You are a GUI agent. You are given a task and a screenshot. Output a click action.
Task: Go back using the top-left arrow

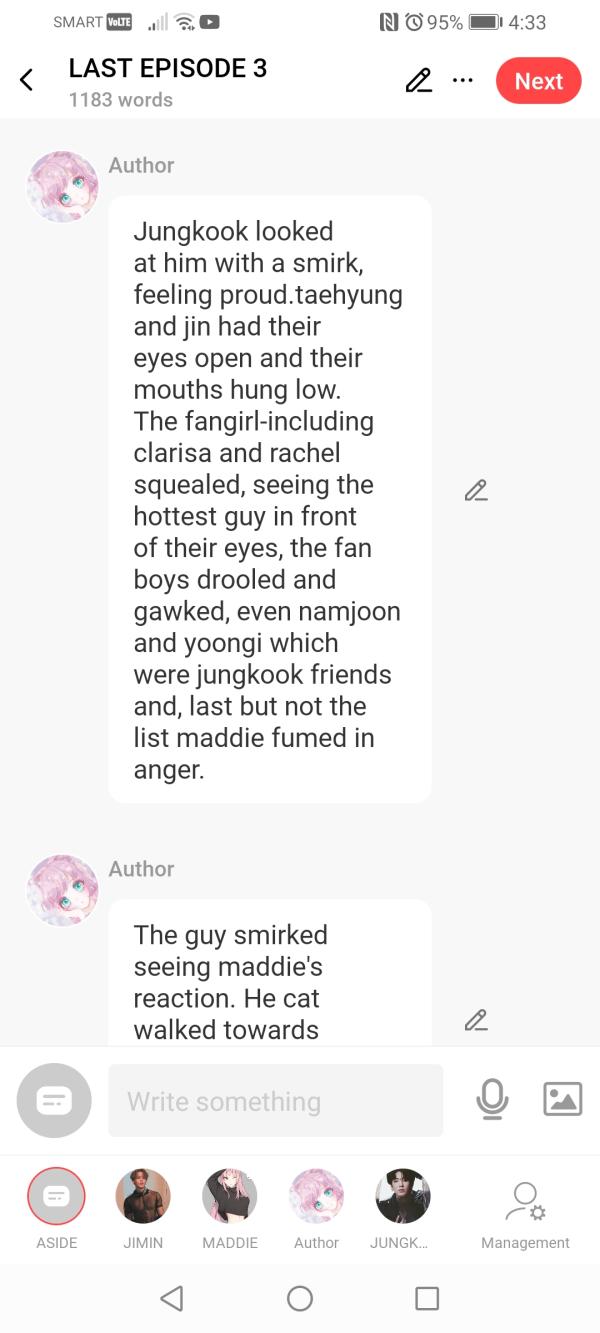click(x=27, y=81)
